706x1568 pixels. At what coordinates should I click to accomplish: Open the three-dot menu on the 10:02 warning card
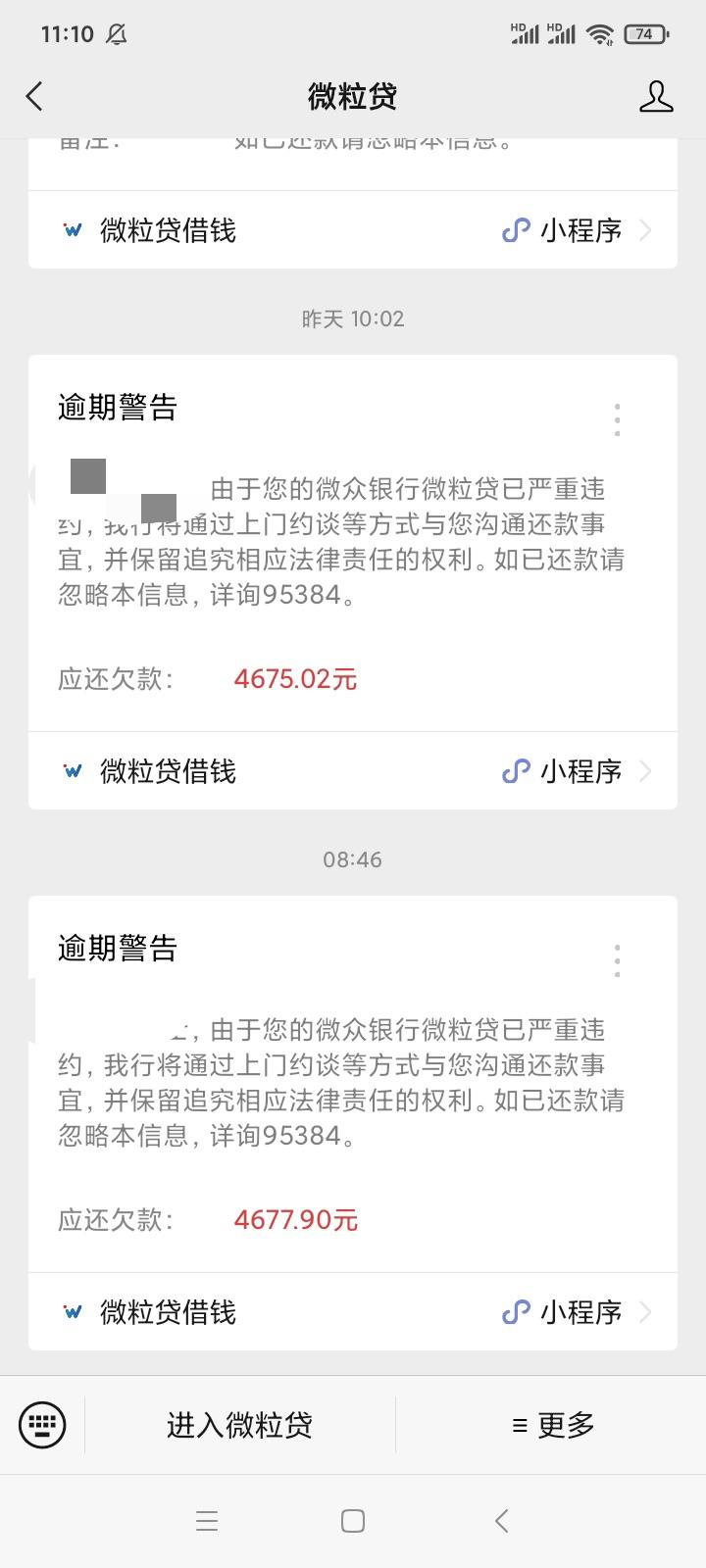coord(617,418)
